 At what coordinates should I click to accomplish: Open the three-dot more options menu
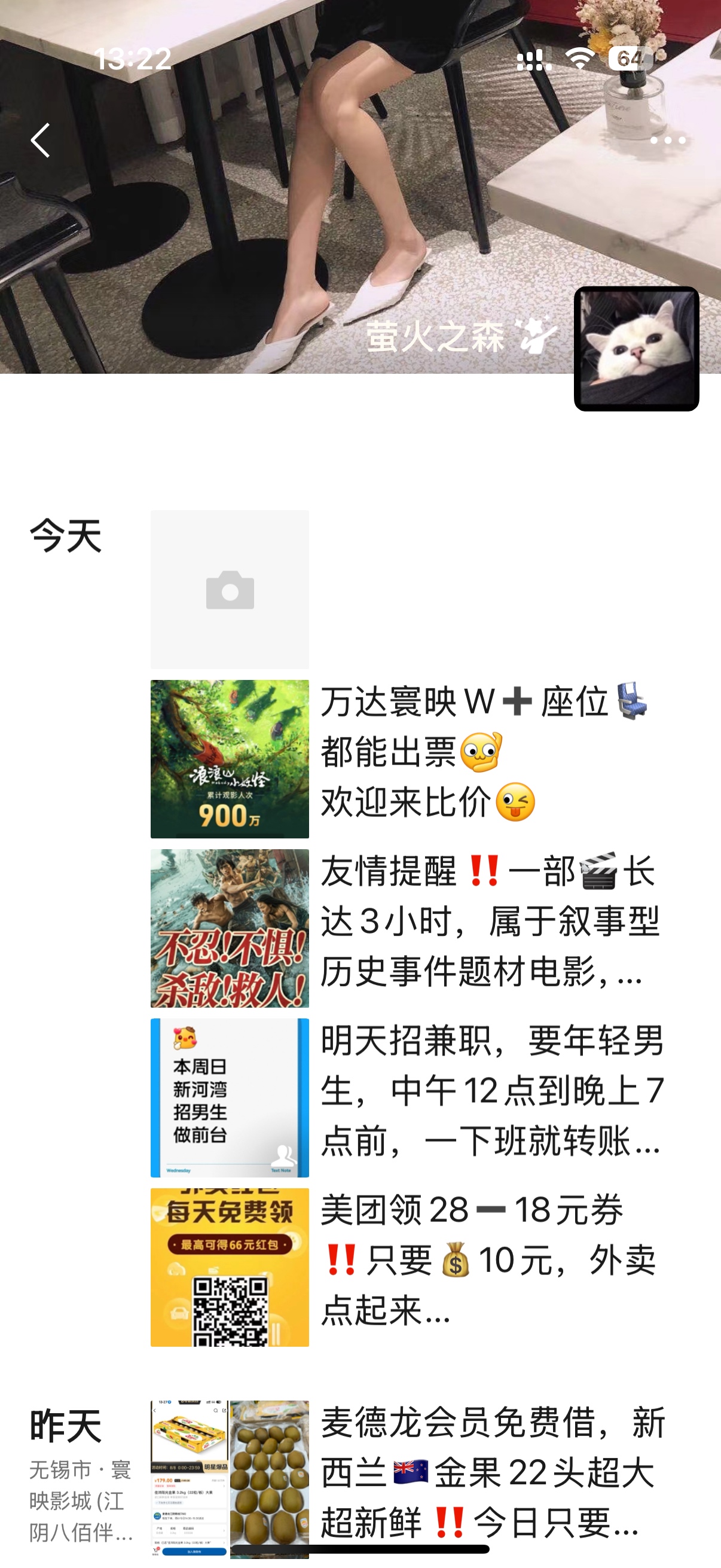tap(667, 140)
